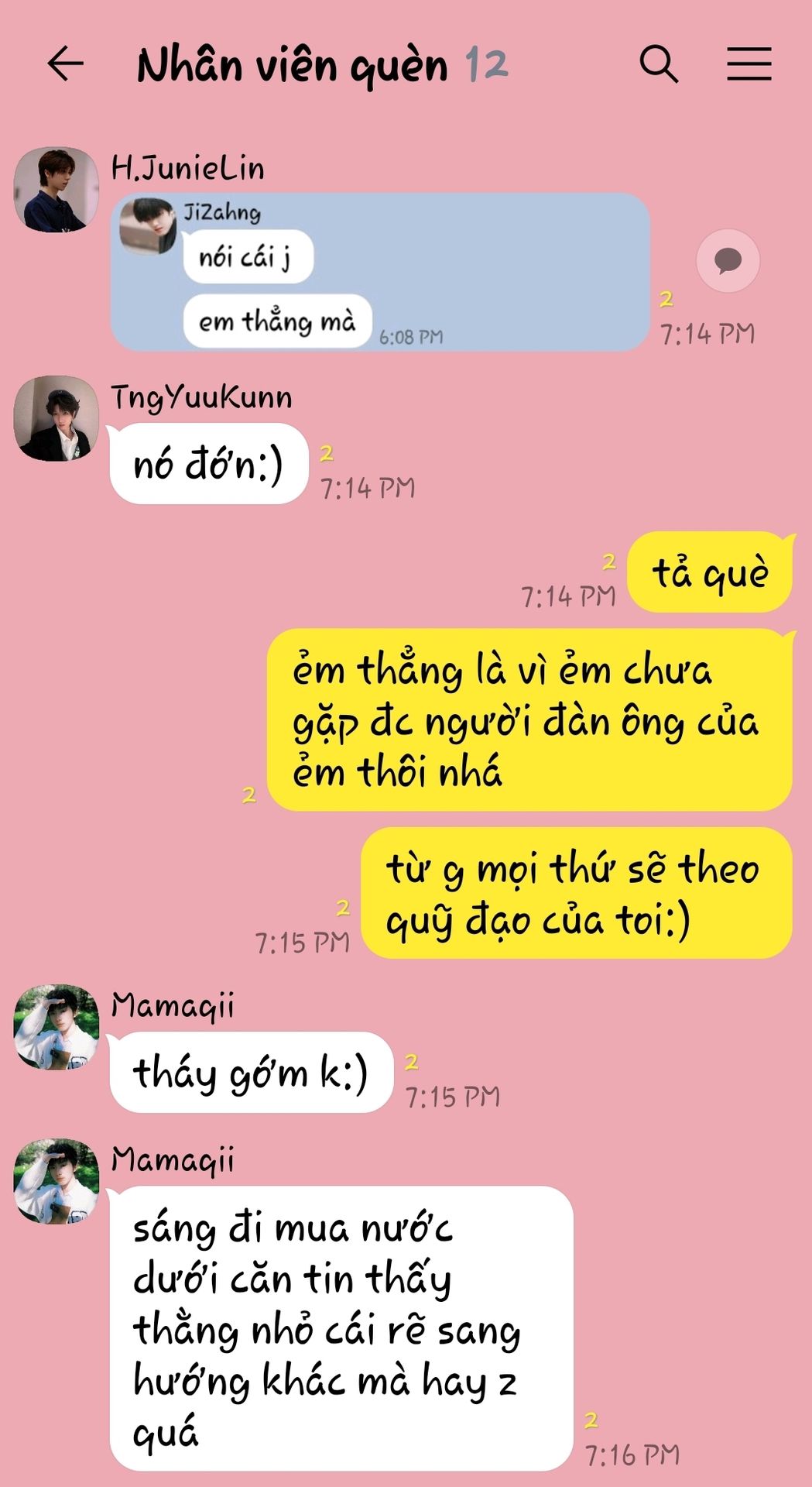The image size is (812, 1487).
Task: Tap TngYuuKunn's avatar
Action: coord(56,419)
